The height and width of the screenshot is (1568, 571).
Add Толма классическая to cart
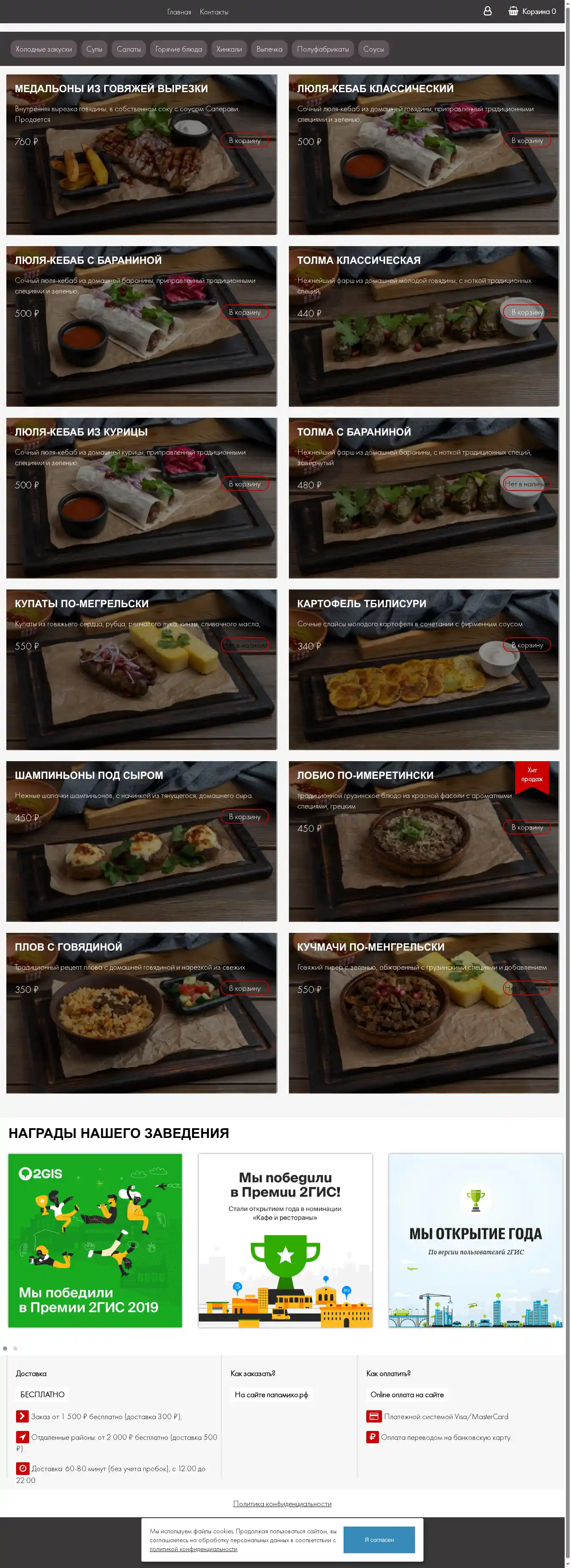point(527,312)
